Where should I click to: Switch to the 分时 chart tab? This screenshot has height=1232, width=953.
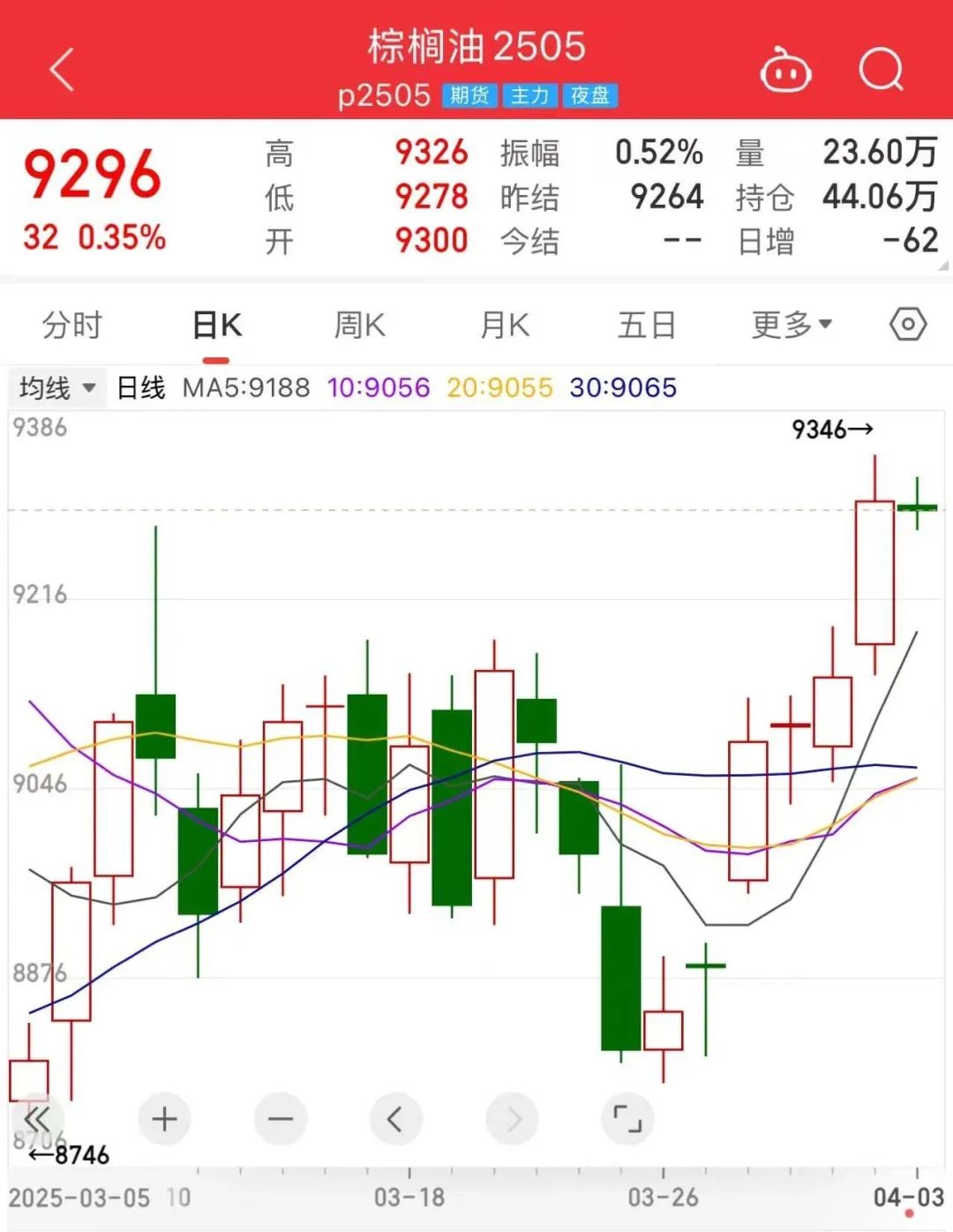[x=72, y=326]
